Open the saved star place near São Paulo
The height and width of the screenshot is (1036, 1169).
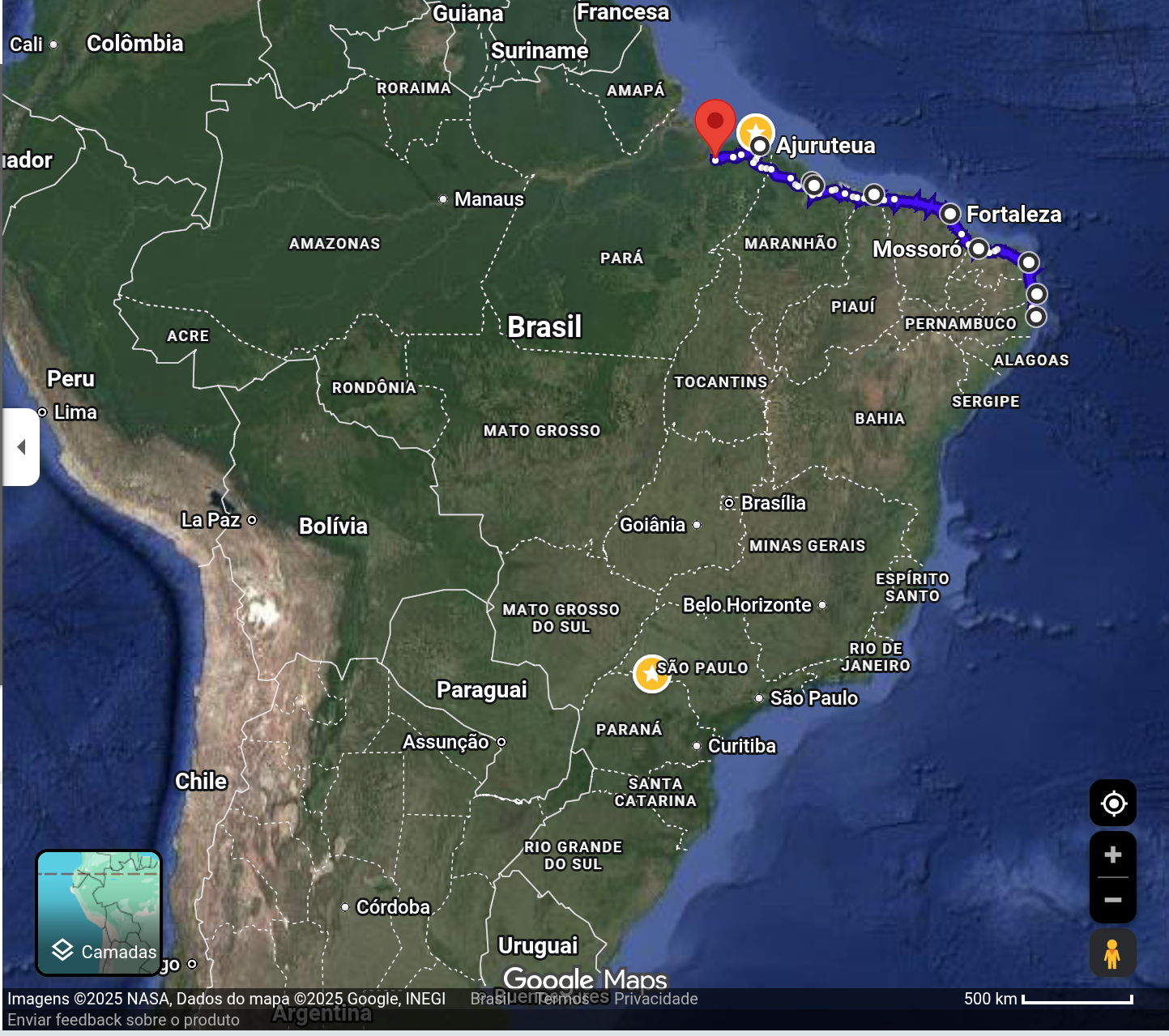coord(651,673)
